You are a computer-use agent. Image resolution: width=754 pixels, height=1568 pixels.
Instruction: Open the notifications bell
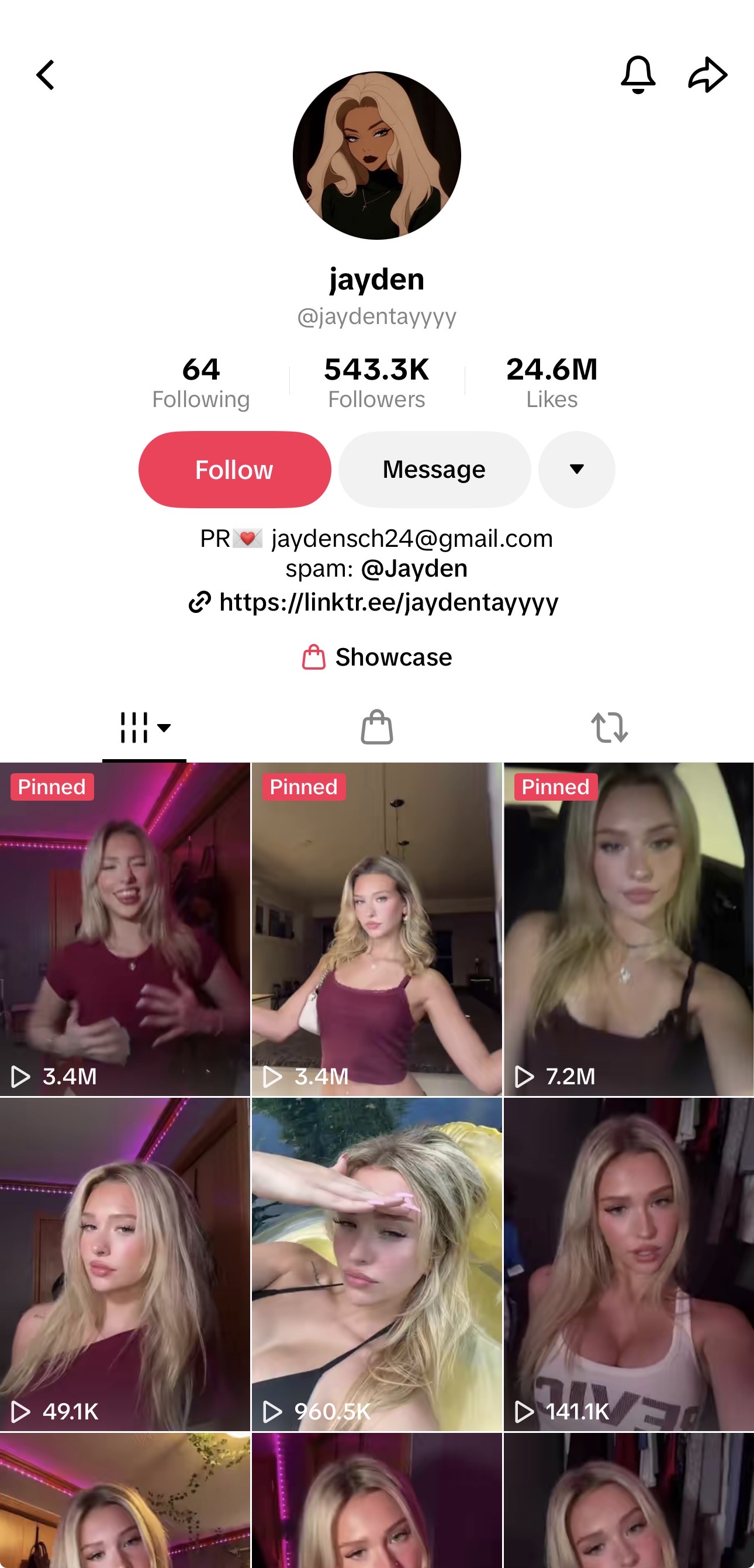tap(638, 75)
